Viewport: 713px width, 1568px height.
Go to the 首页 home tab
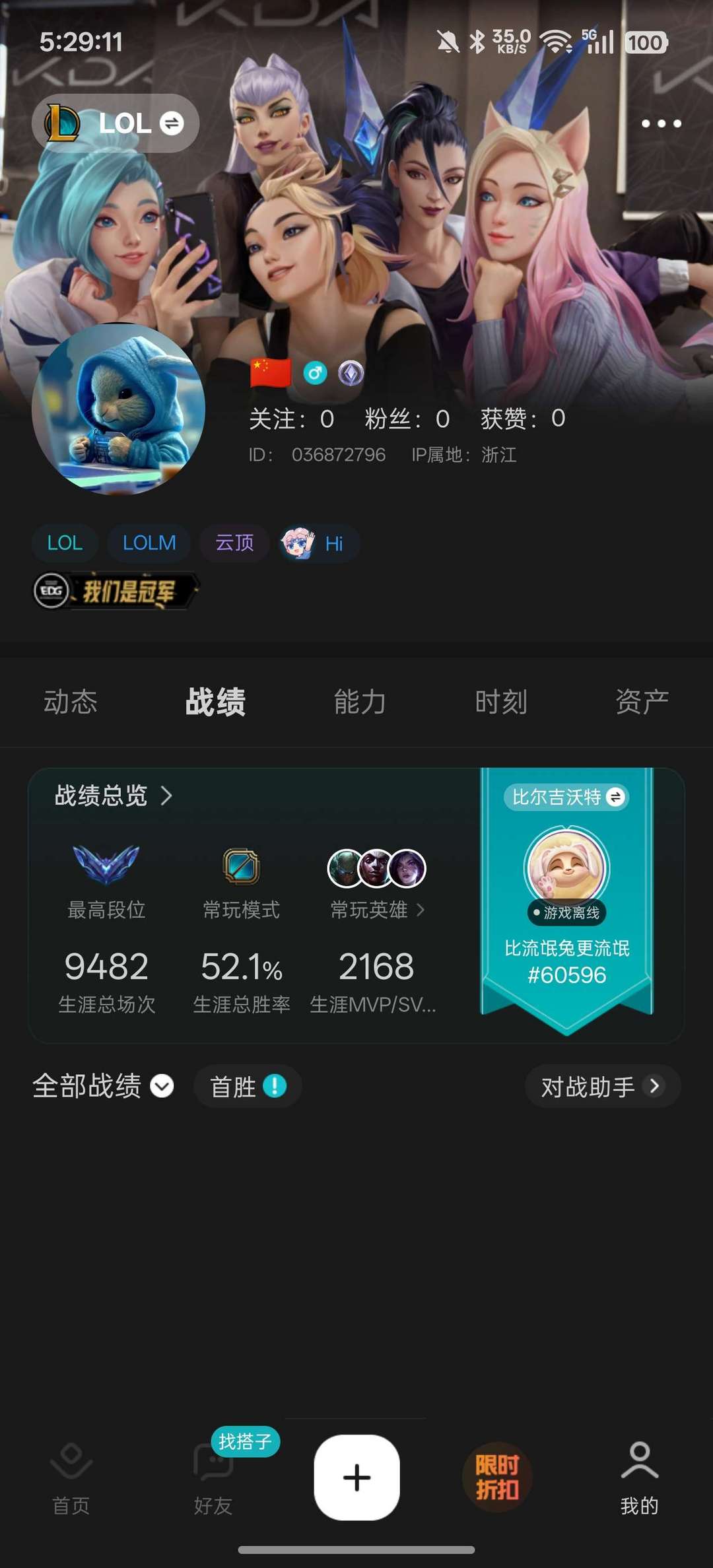[x=71, y=1479]
